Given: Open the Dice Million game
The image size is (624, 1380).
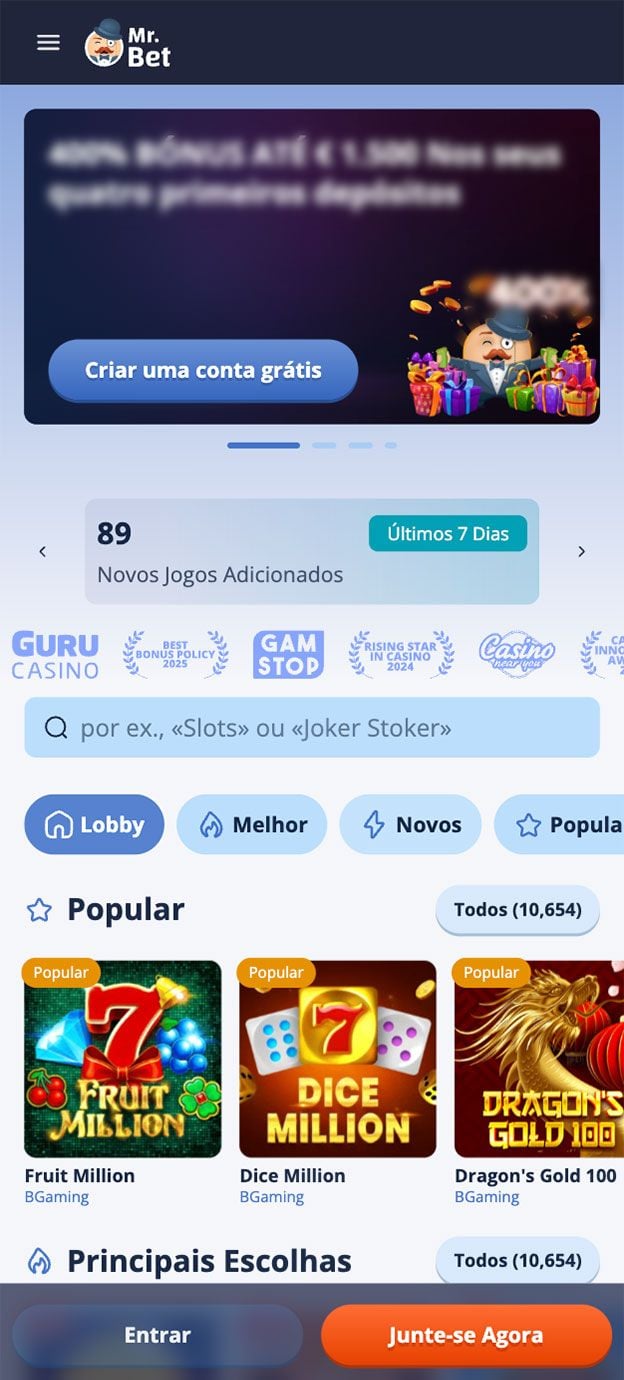Looking at the screenshot, I should 338,1059.
